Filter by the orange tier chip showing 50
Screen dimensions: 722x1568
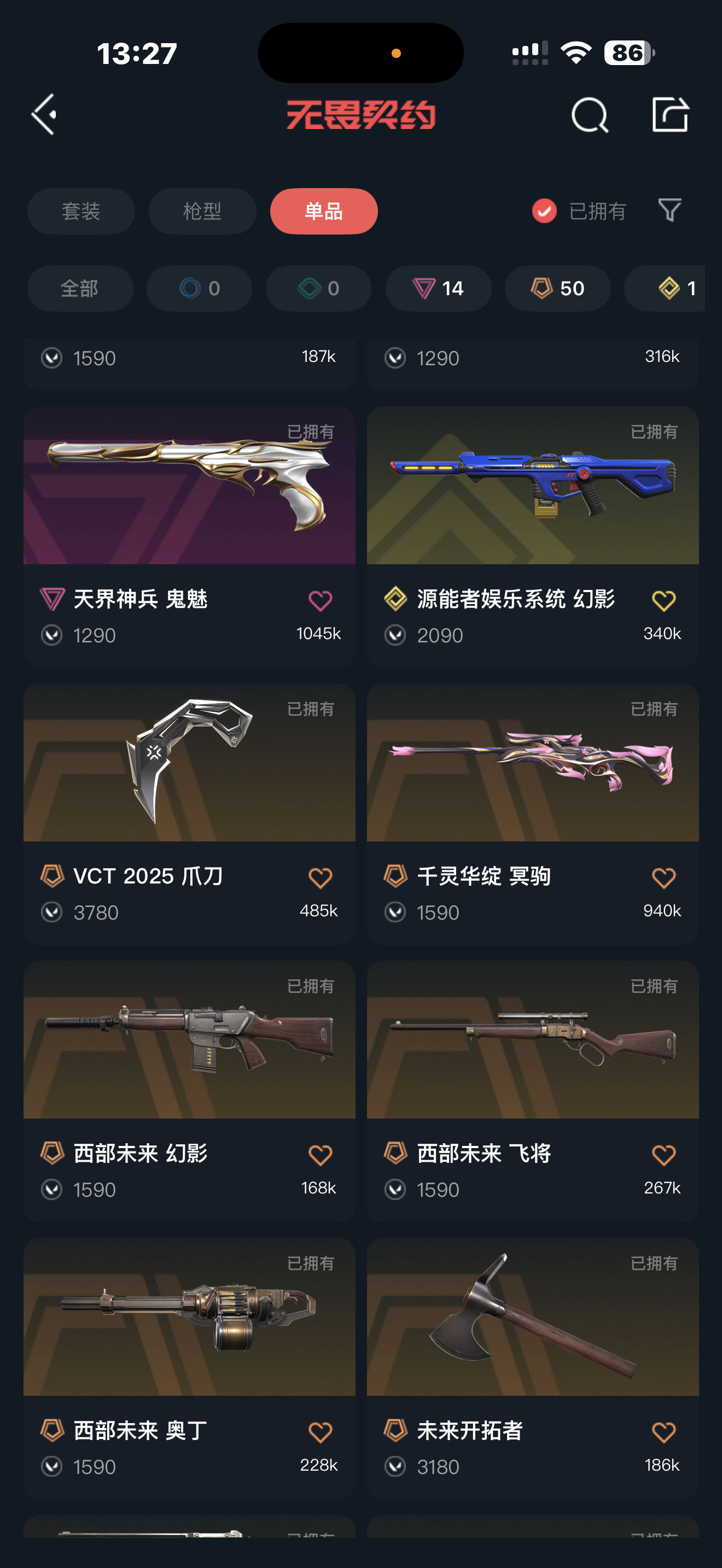(557, 289)
